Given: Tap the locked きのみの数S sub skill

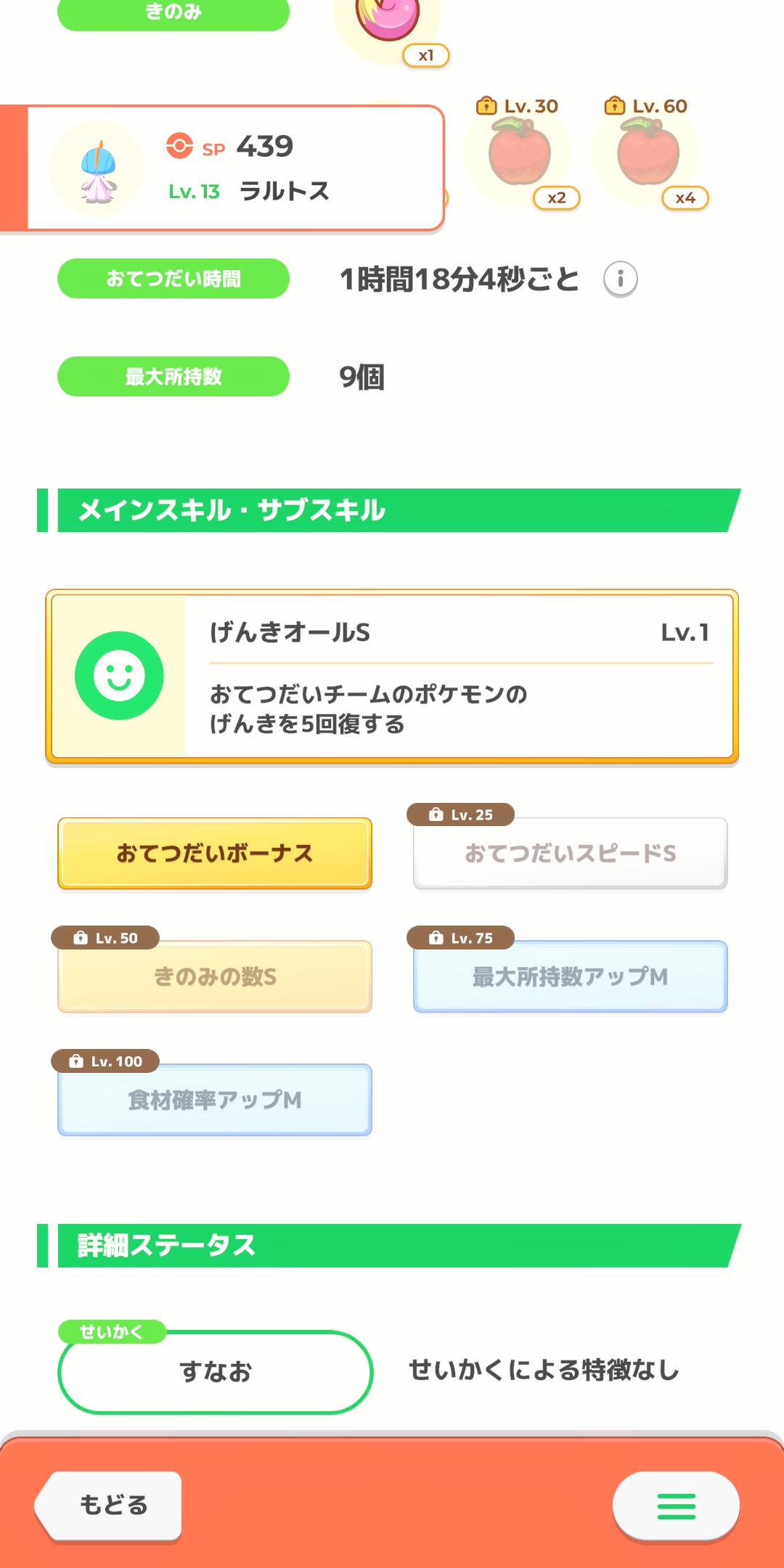Looking at the screenshot, I should pos(215,977).
